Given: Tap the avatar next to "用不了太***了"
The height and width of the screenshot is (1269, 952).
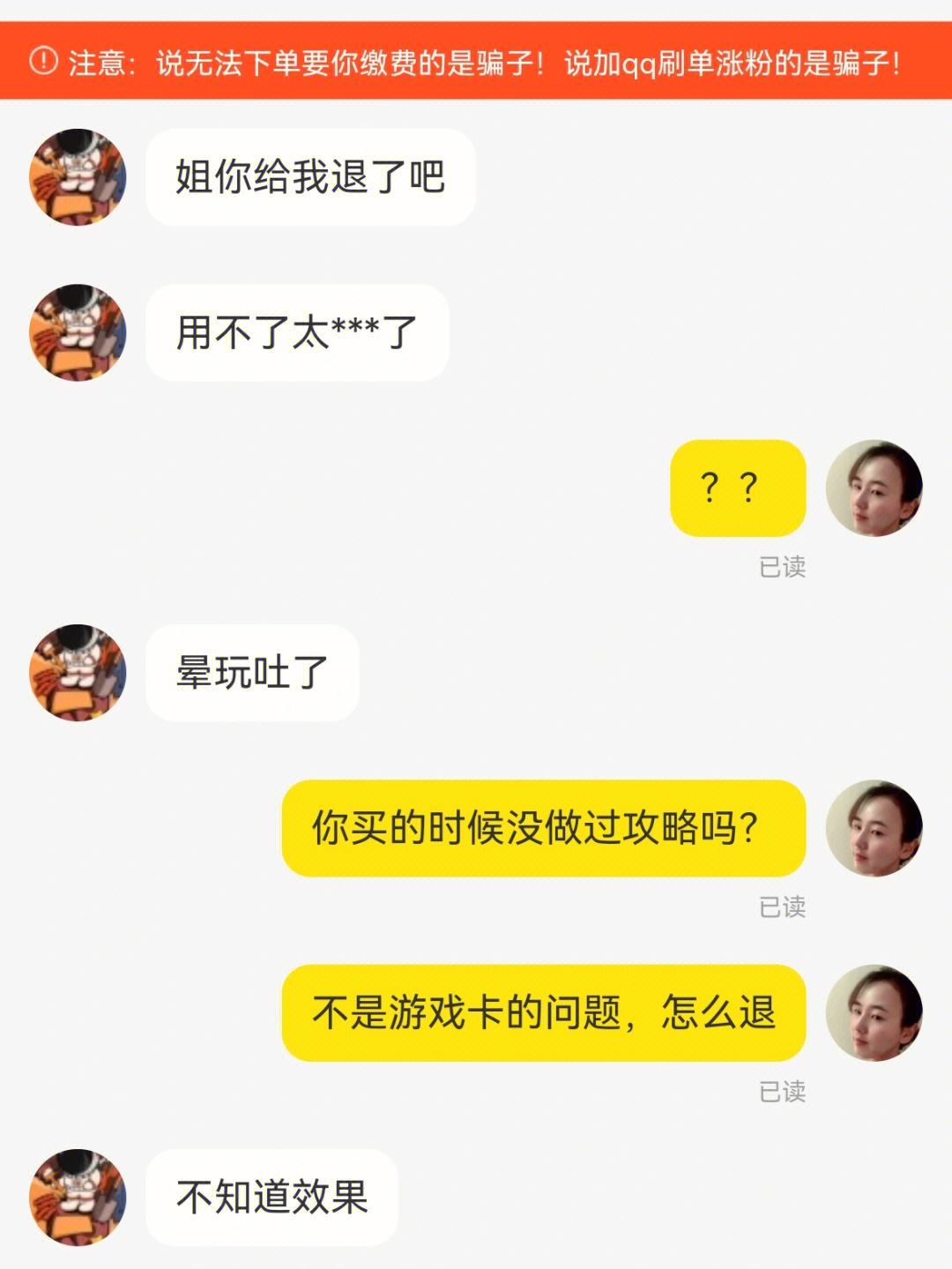Looking at the screenshot, I should [x=78, y=332].
